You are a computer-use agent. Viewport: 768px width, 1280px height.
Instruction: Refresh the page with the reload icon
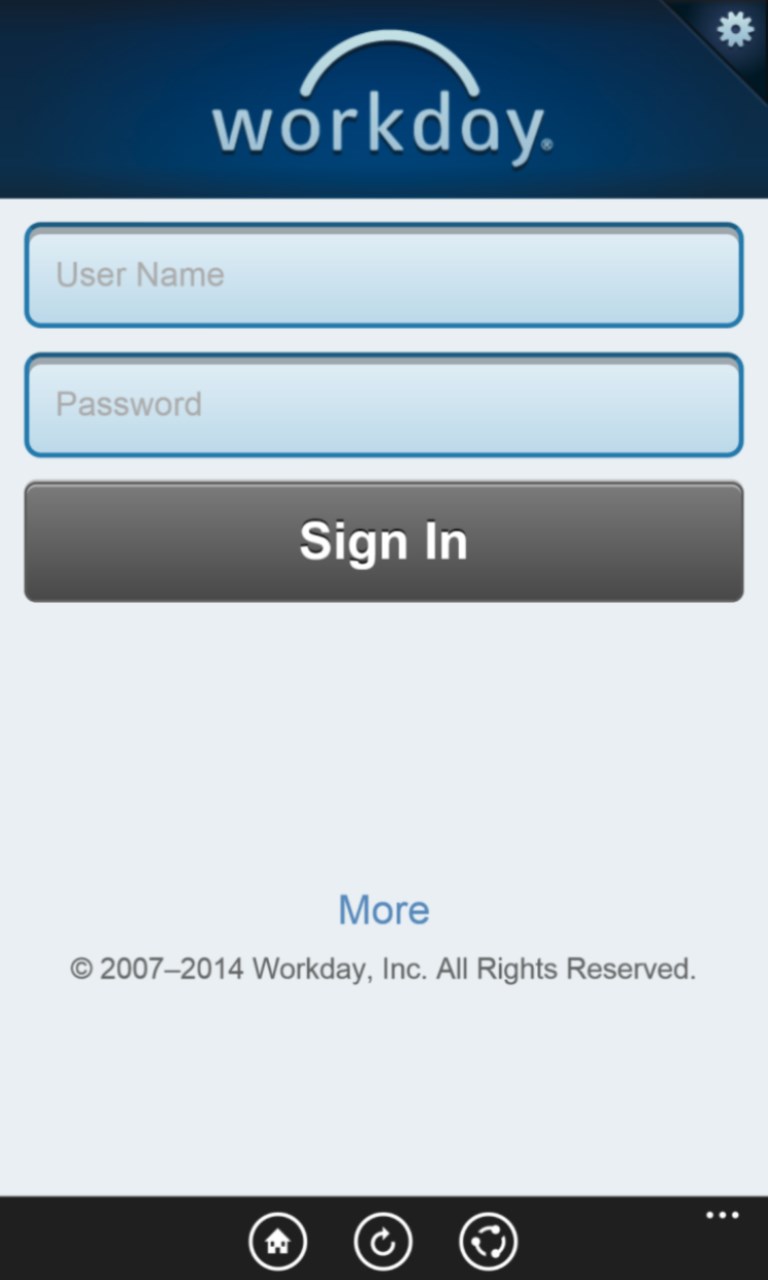pos(383,1242)
